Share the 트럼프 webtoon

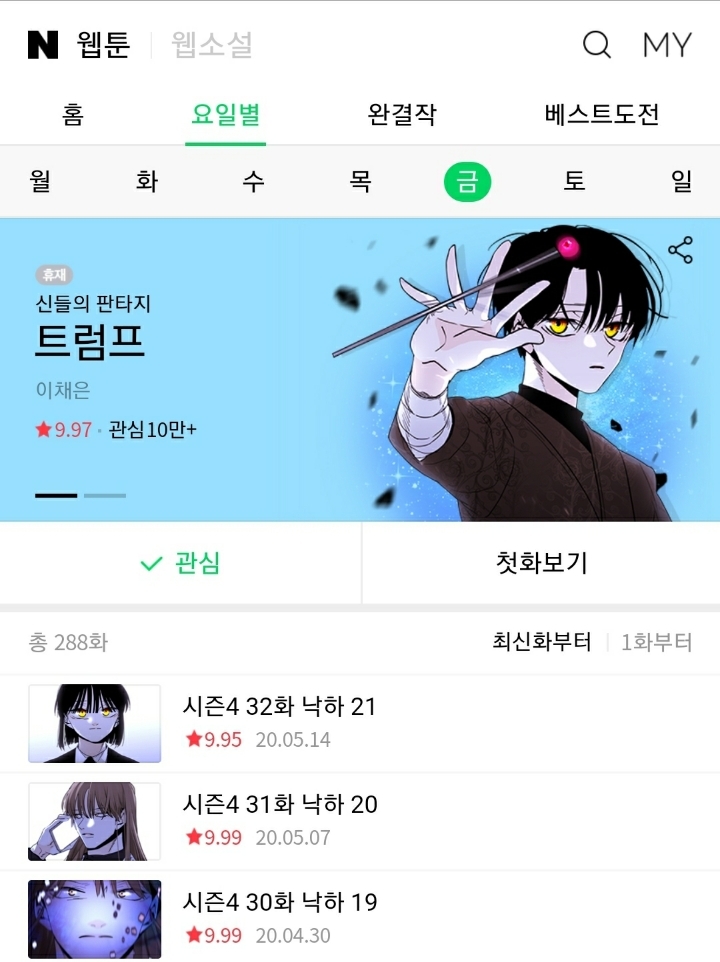tap(680, 251)
